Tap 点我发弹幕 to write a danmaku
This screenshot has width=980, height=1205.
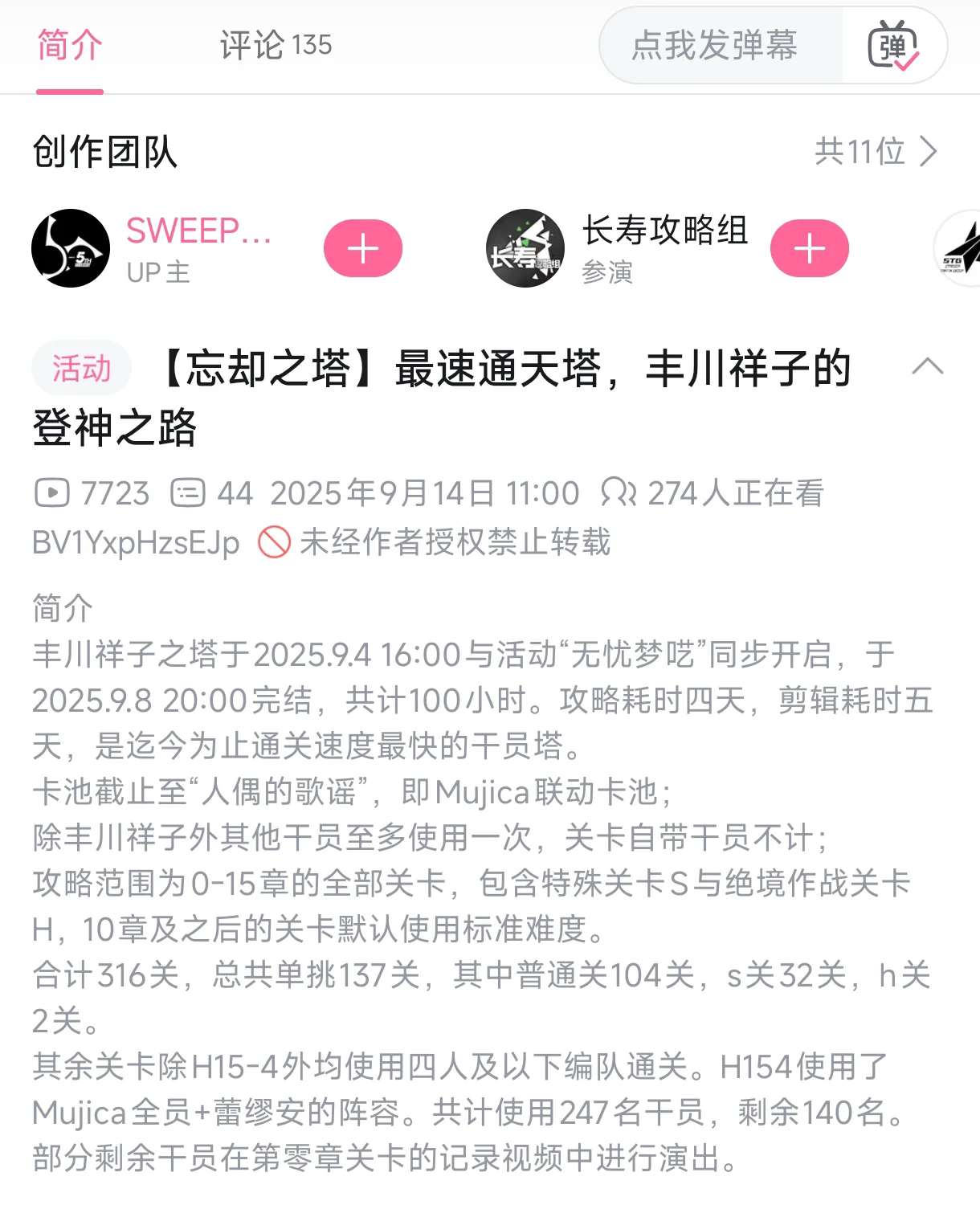pos(714,46)
